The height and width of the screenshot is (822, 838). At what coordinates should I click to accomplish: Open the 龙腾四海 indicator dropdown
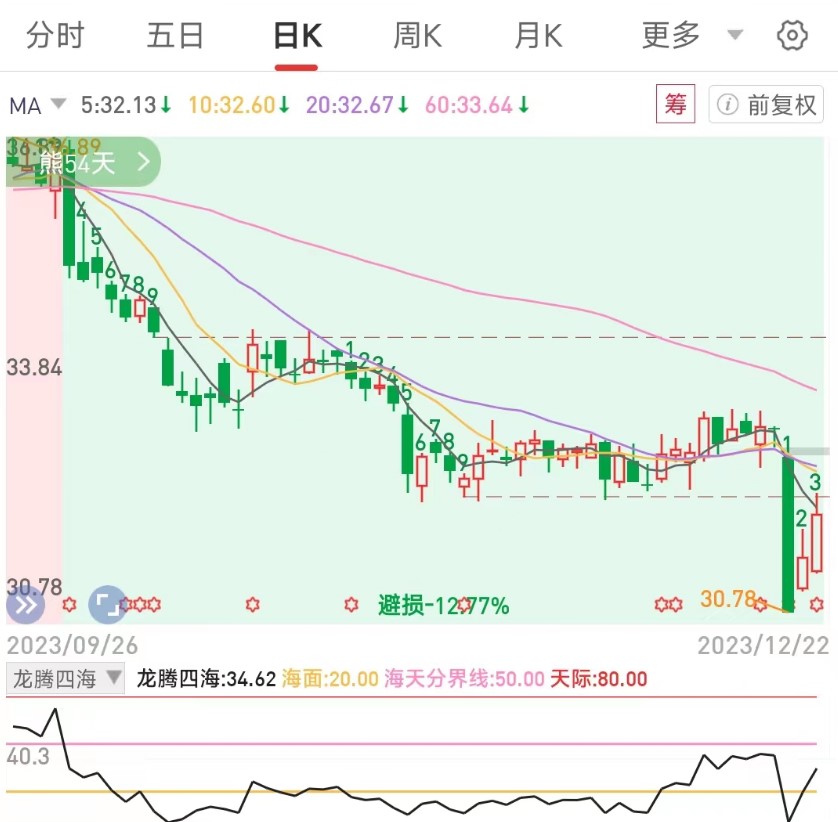pos(66,680)
